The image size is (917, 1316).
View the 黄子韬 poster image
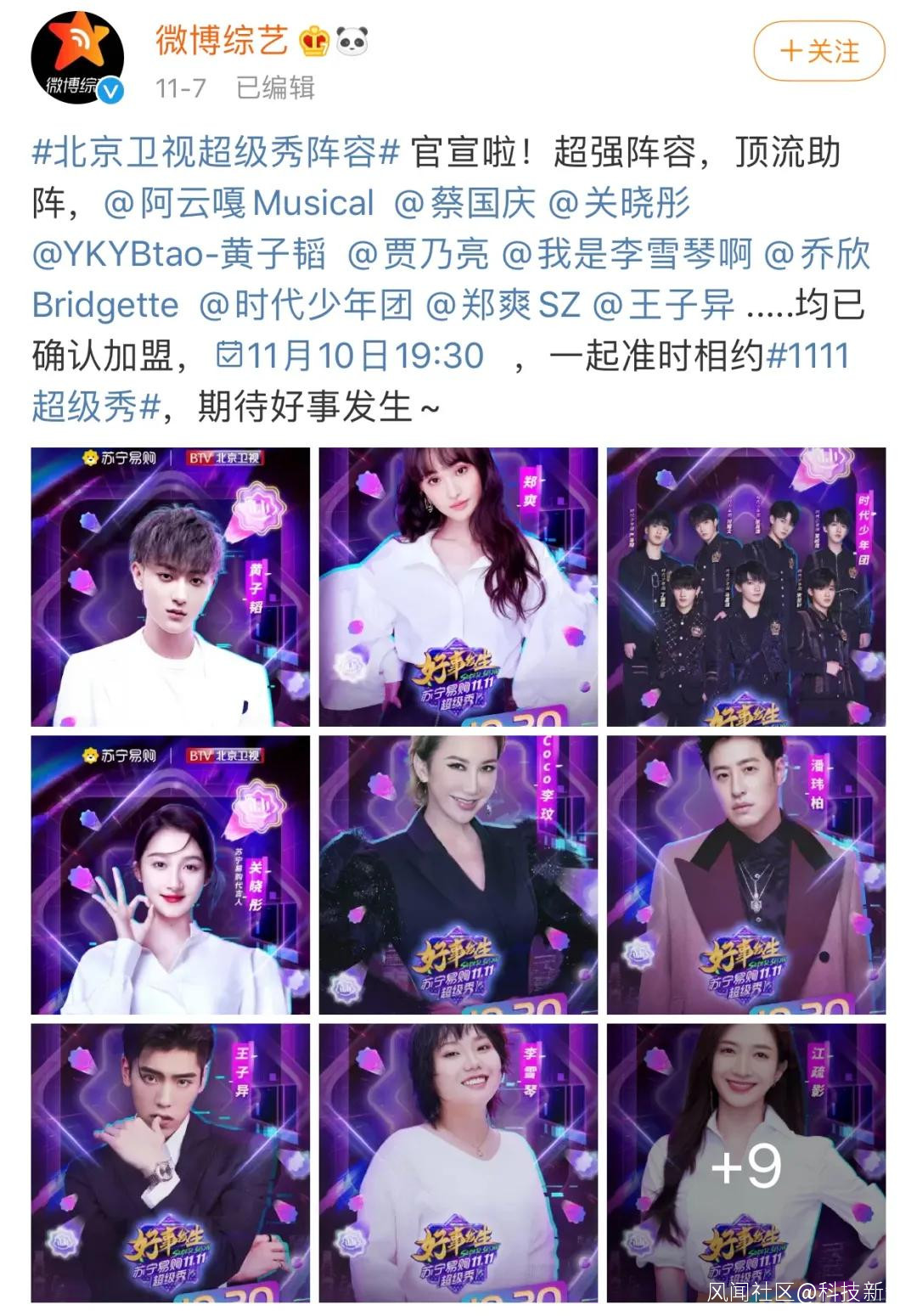pyautogui.click(x=170, y=587)
